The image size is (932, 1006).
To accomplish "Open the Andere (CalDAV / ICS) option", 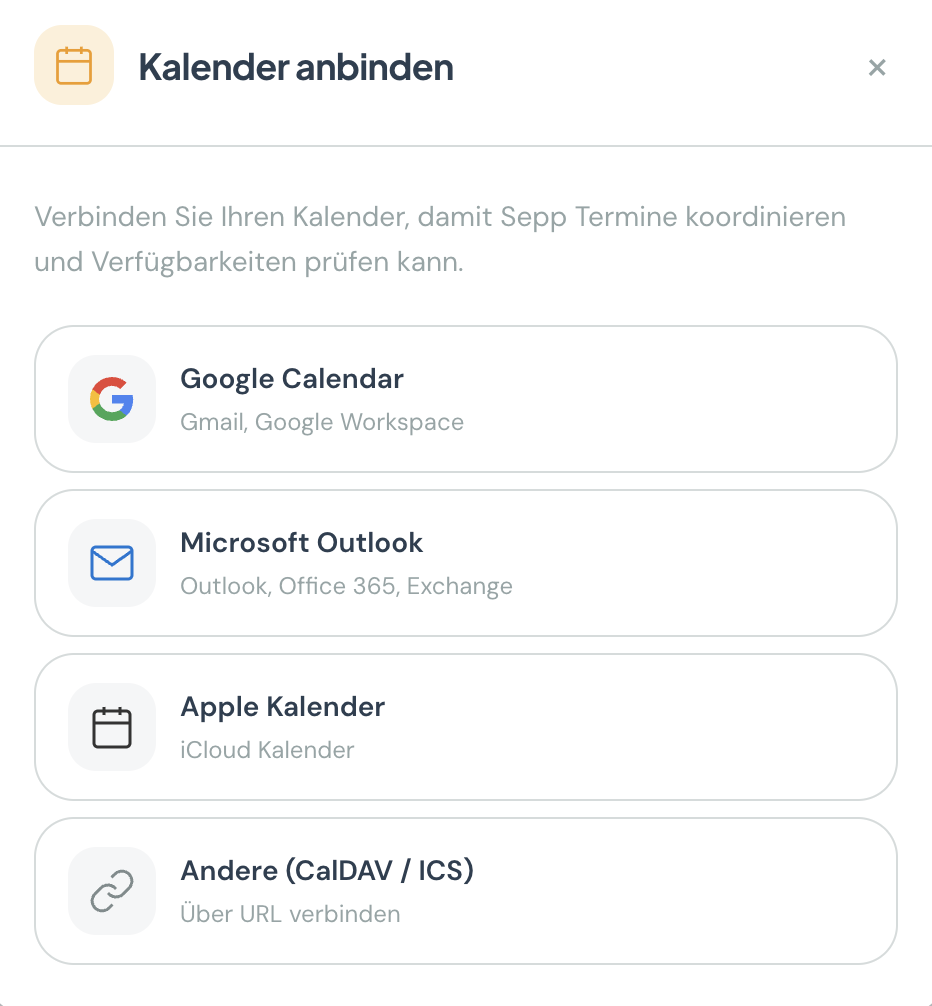I will pyautogui.click(x=466, y=890).
